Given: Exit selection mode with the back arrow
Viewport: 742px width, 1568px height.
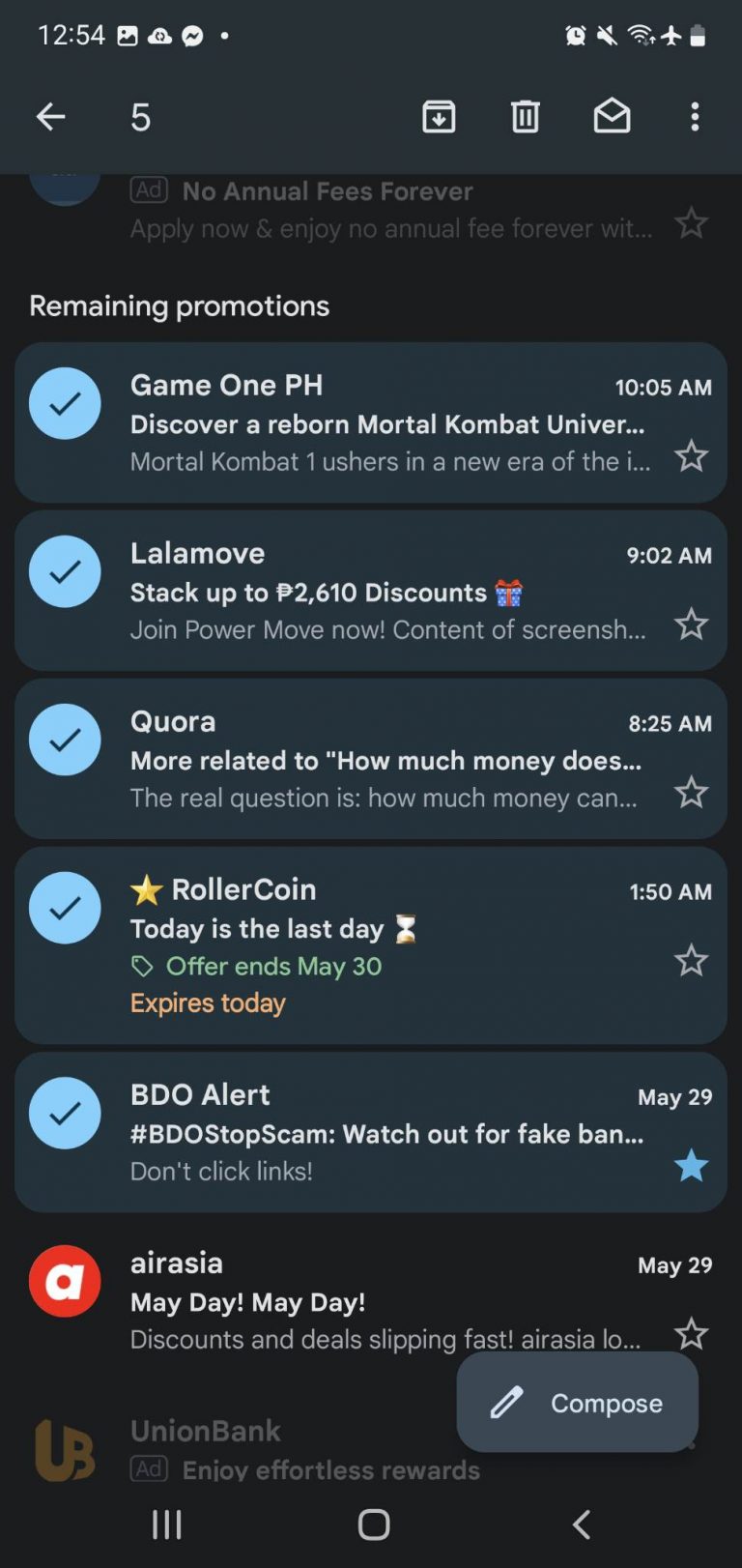Looking at the screenshot, I should tap(50, 117).
